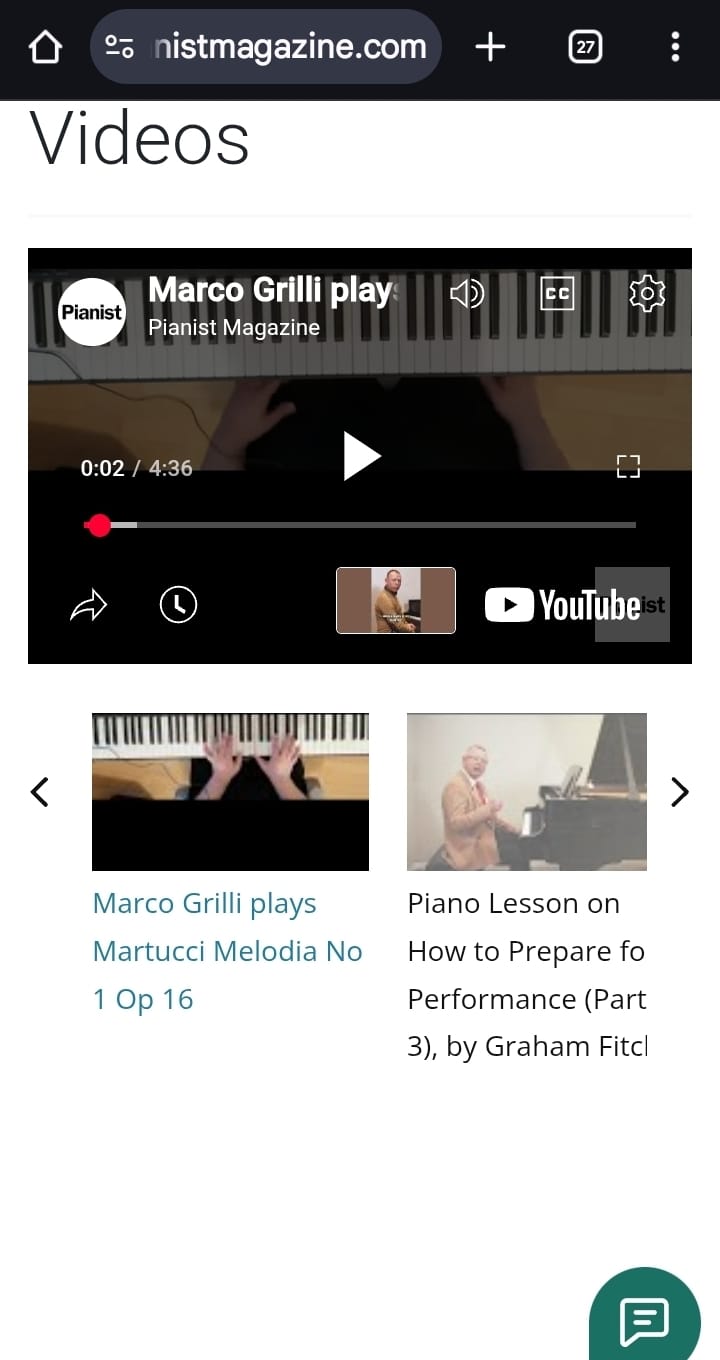Screen dimensions: 720x1360
Task: Open the video settings gear
Action: [x=647, y=293]
